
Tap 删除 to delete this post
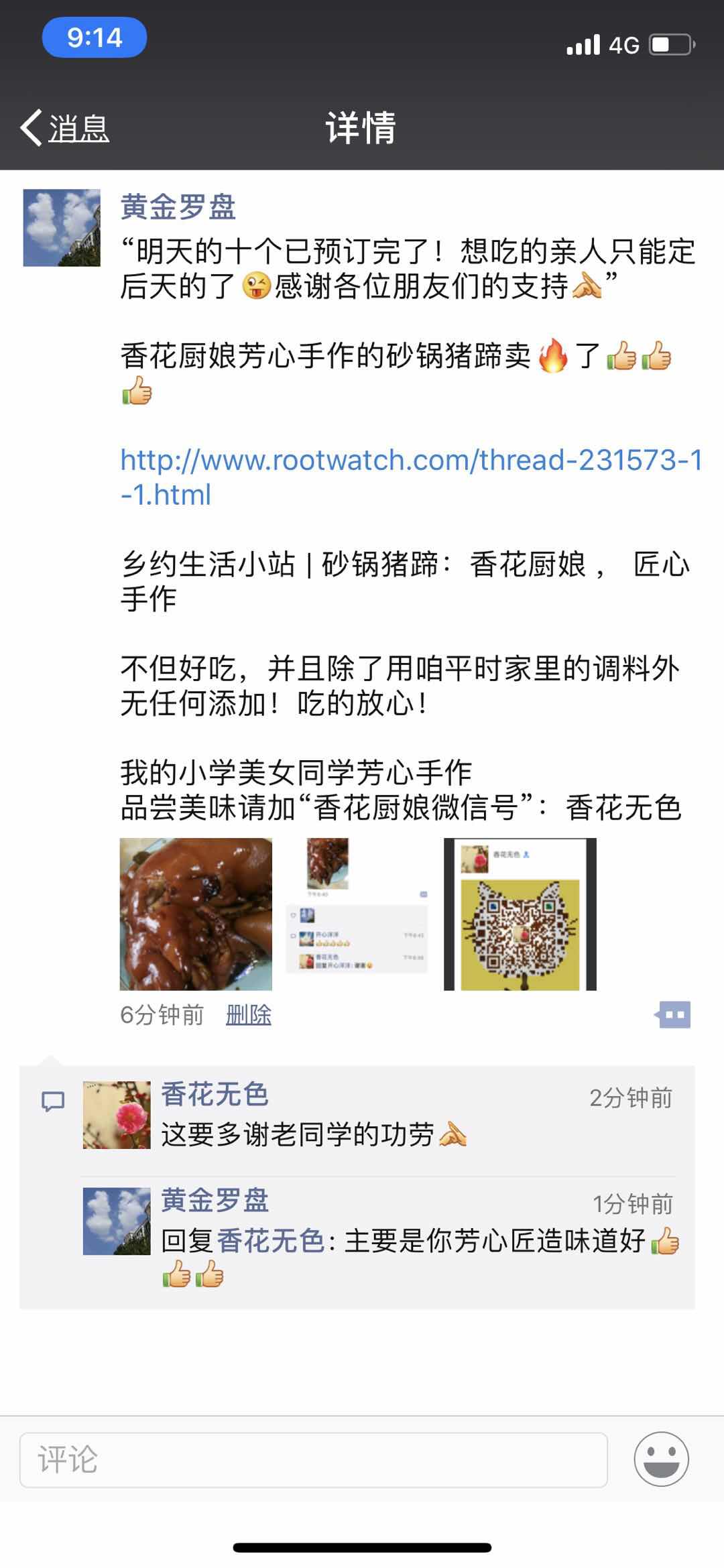click(x=249, y=1015)
